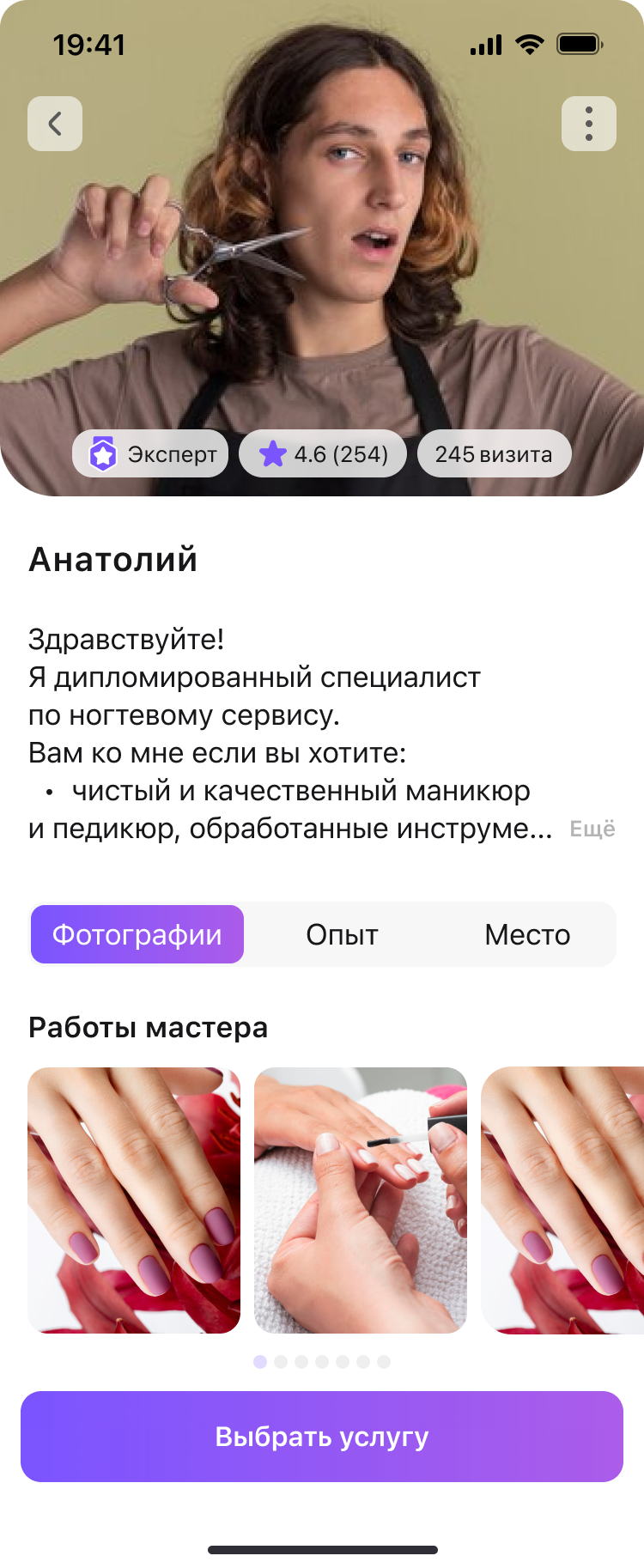Screen dimensions: 644x1568
Task: Tap the Wi-Fi icon in the status bar
Action: pos(529,45)
